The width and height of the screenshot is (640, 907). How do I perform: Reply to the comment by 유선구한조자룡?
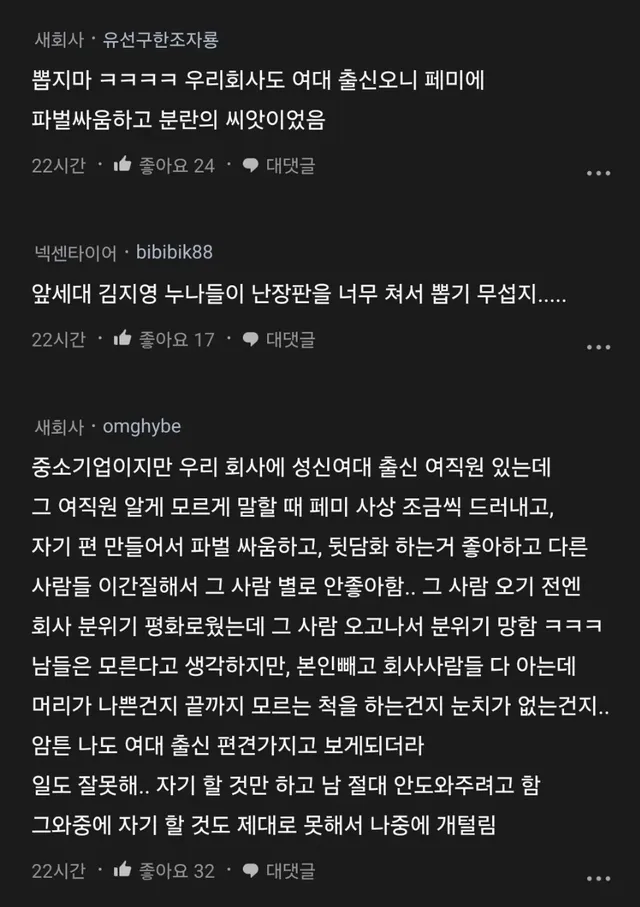tap(279, 165)
